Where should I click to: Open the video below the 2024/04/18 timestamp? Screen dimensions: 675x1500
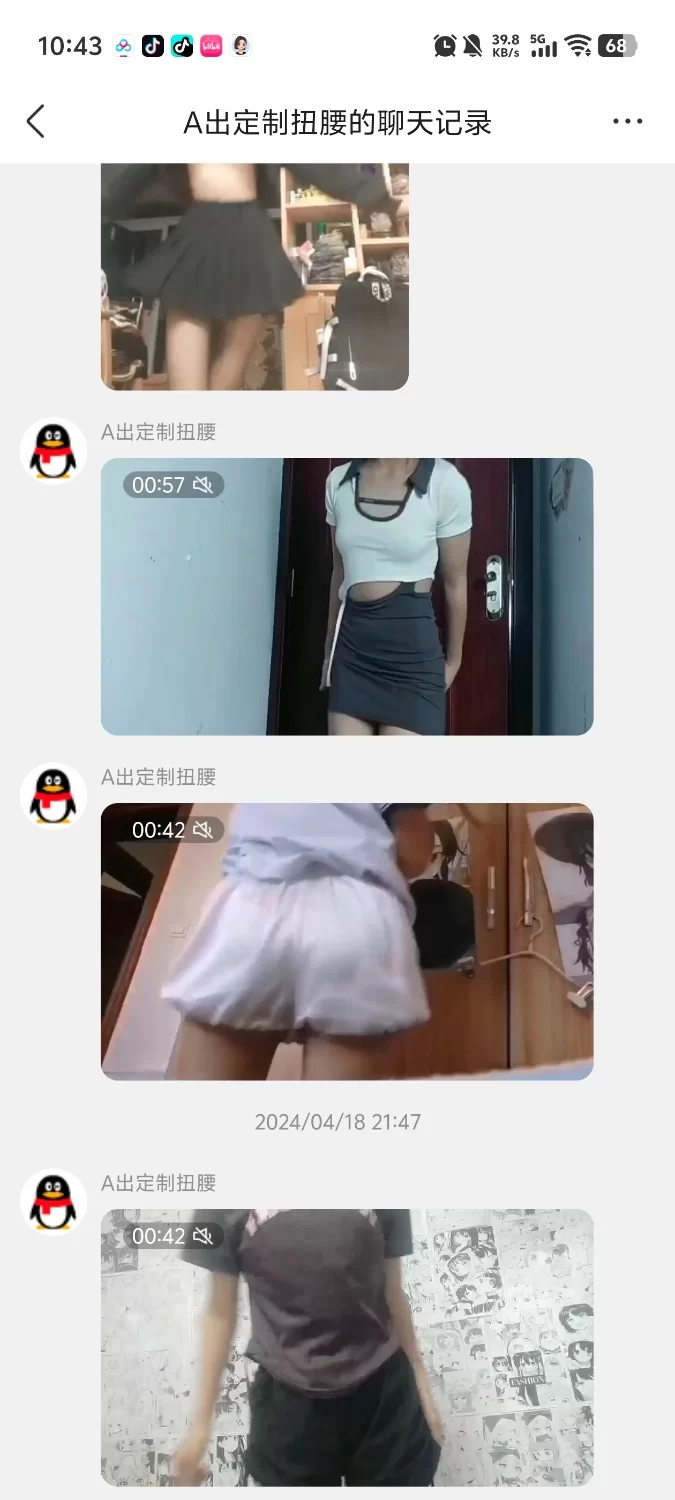click(x=347, y=1347)
